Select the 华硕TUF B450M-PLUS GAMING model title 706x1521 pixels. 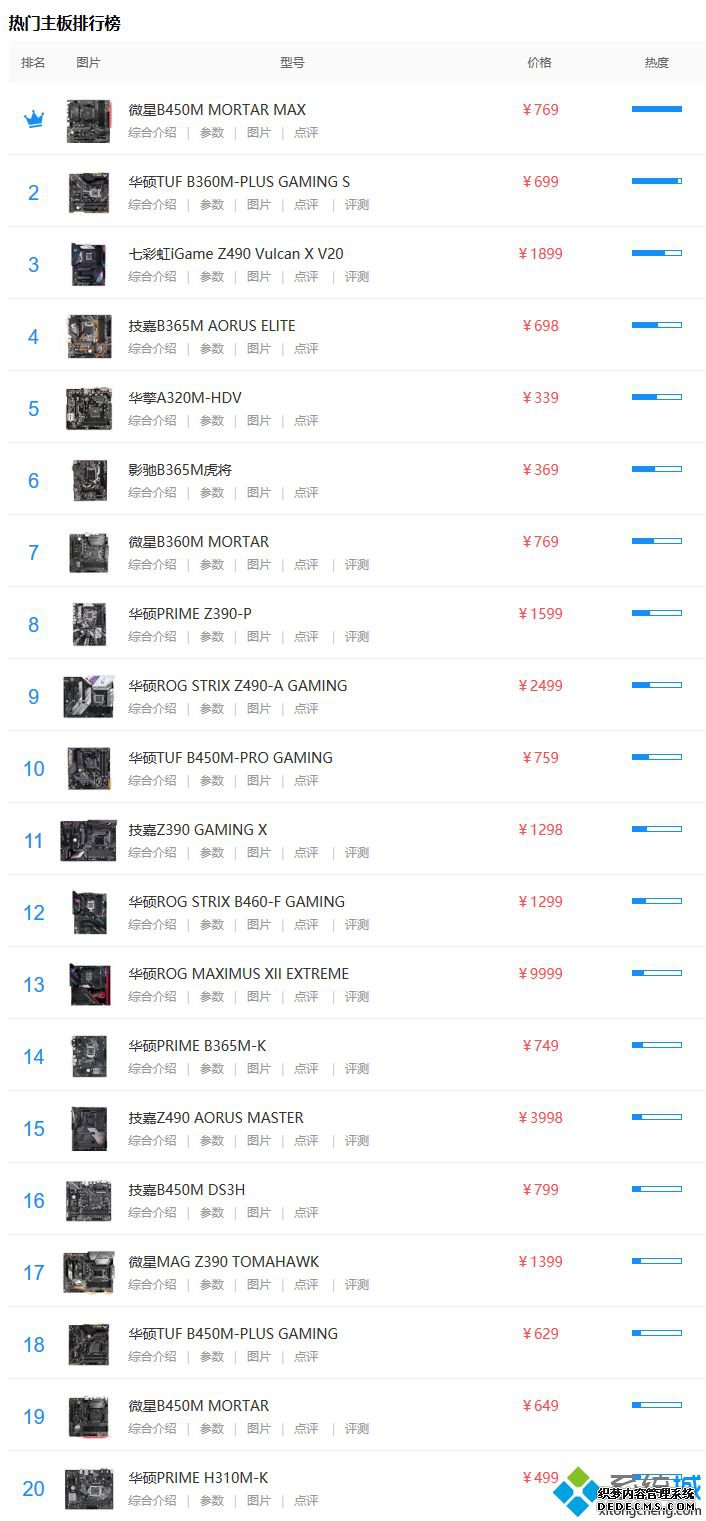233,1334
